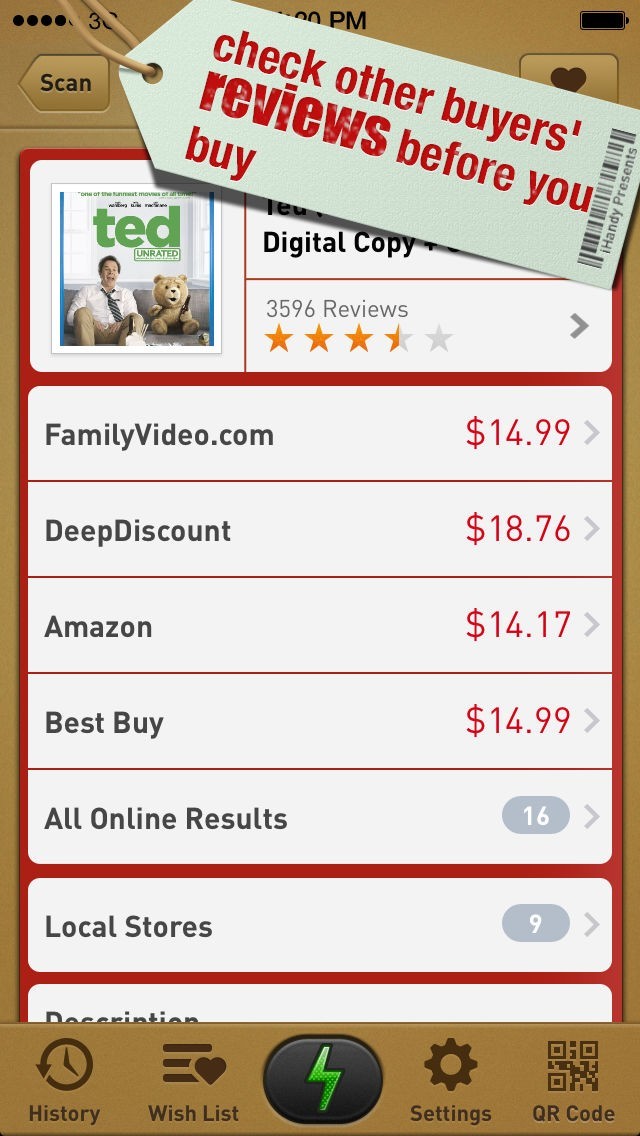
Task: View the Amazon $14.17 offer
Action: [320, 625]
